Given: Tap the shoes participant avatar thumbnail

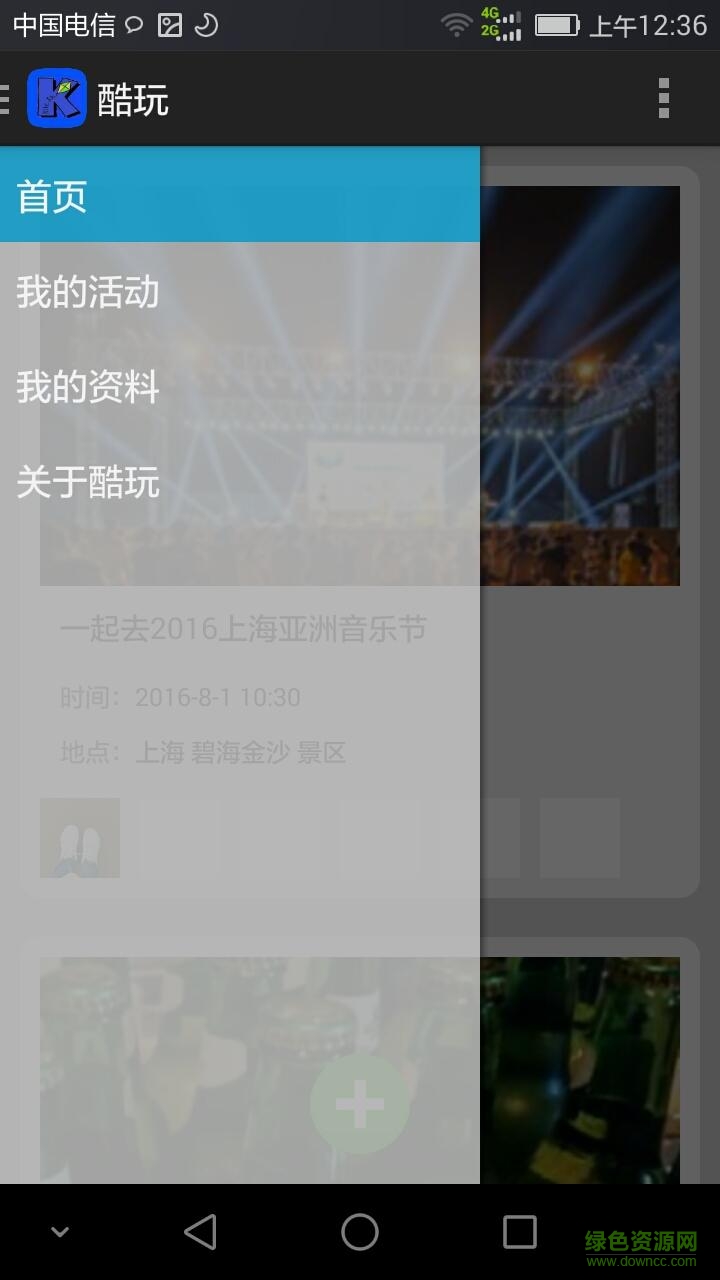Looking at the screenshot, I should click(x=80, y=837).
